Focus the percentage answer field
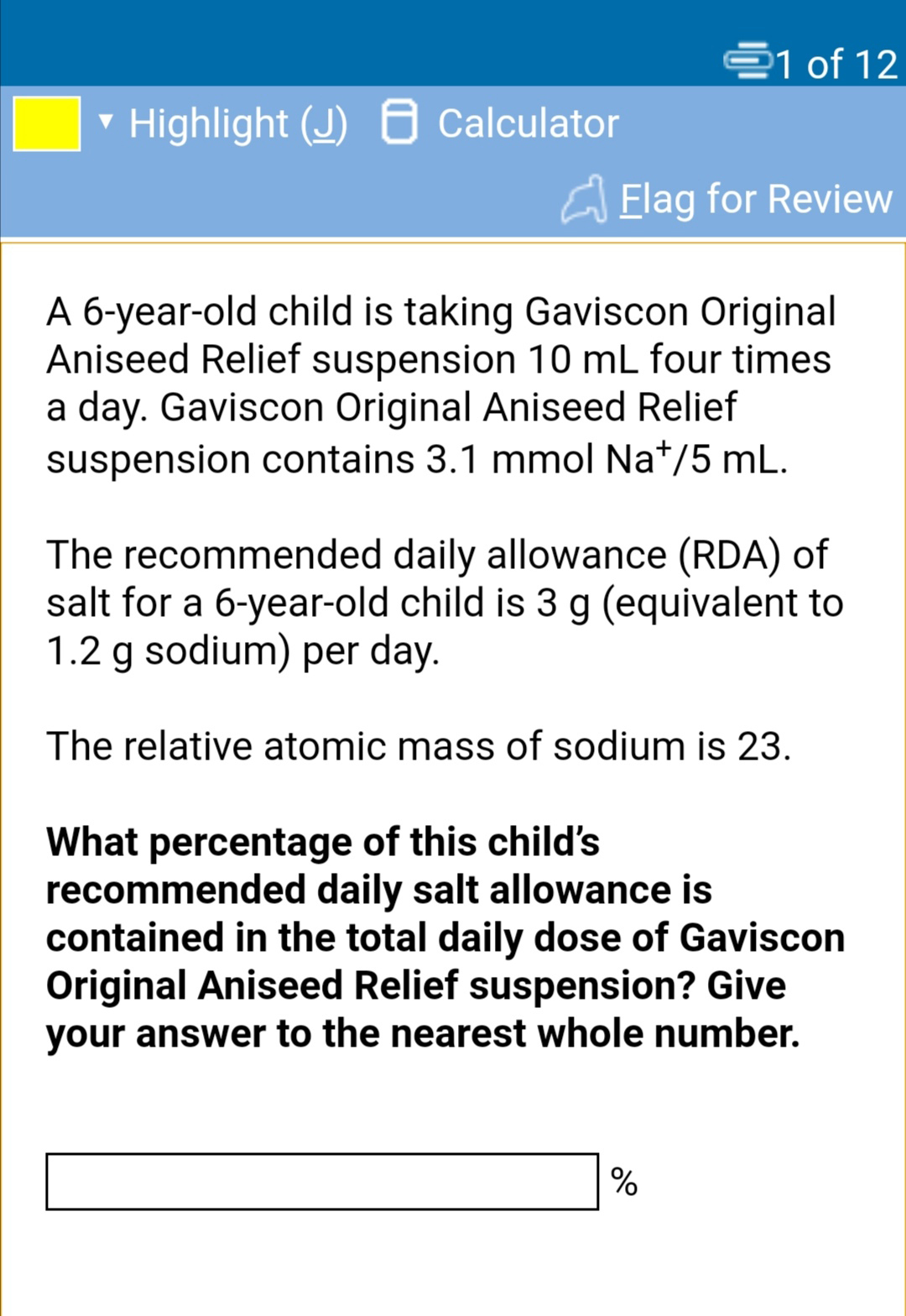 [x=322, y=1181]
